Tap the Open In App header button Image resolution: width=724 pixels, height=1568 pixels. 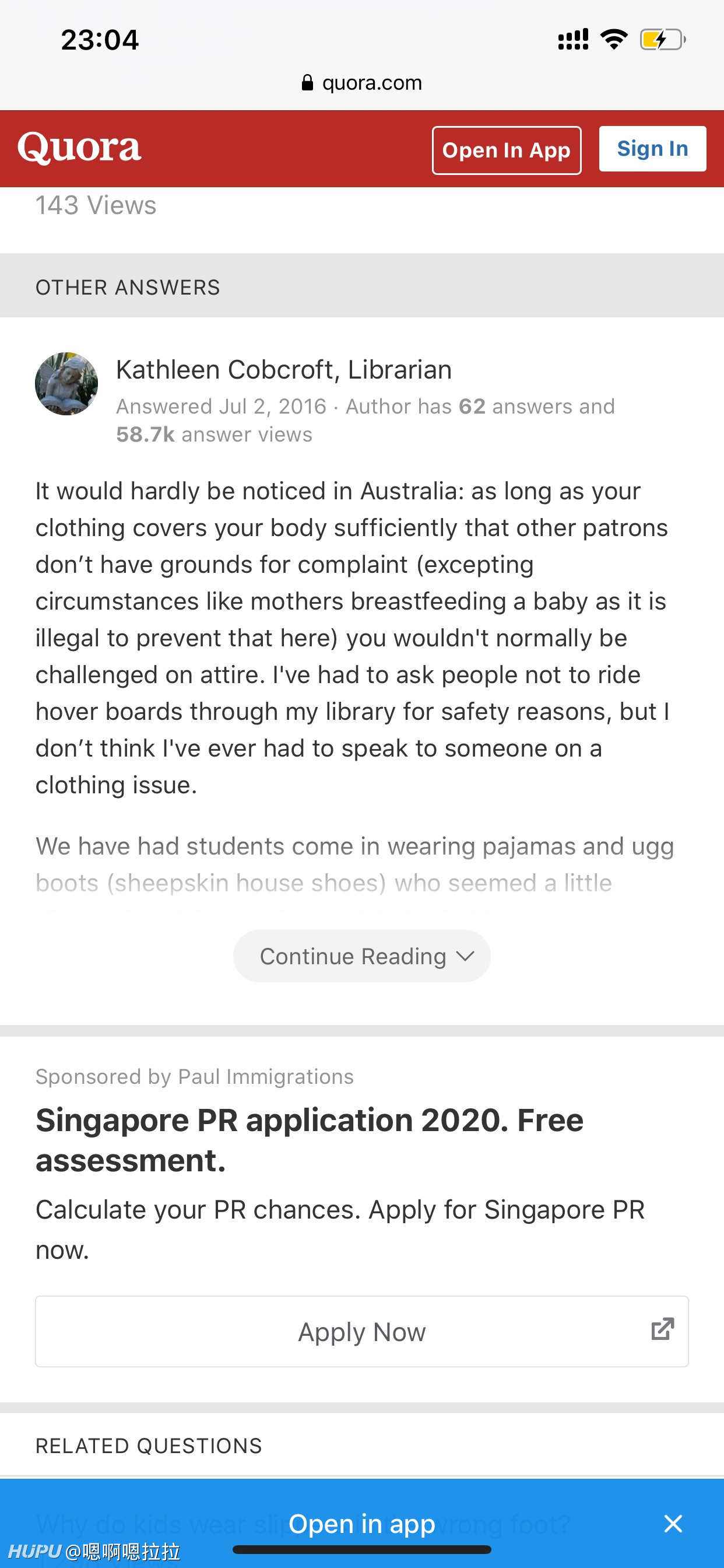[506, 150]
